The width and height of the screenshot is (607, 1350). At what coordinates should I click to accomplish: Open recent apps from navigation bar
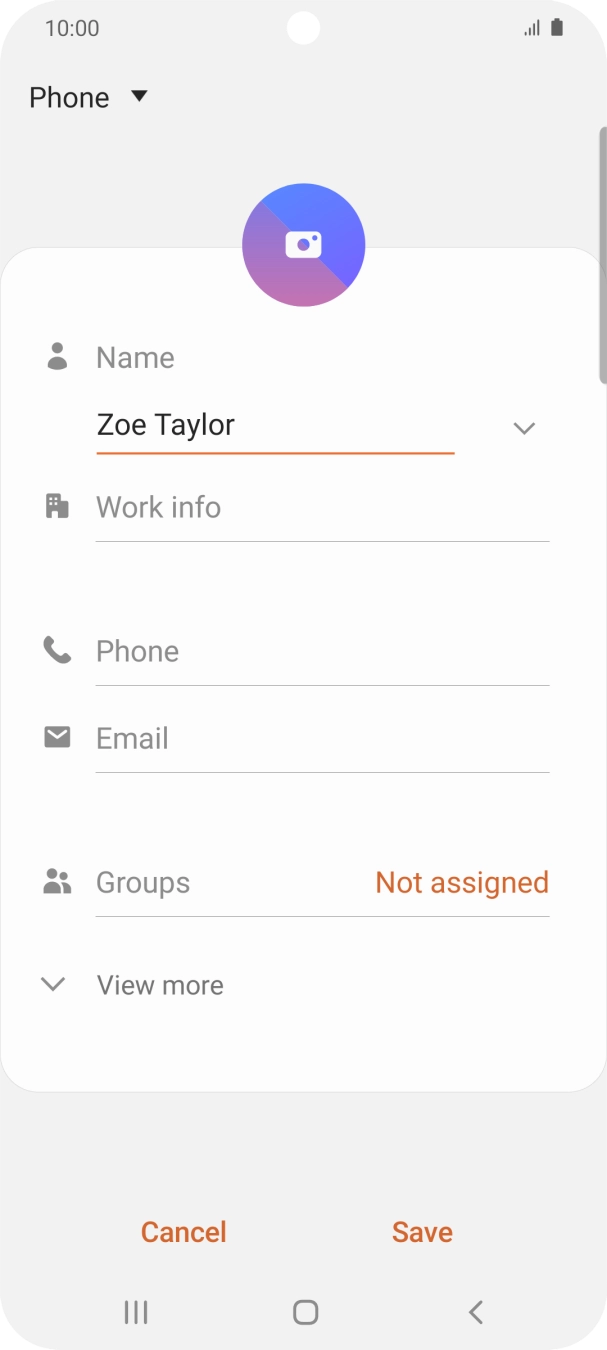(x=136, y=1312)
